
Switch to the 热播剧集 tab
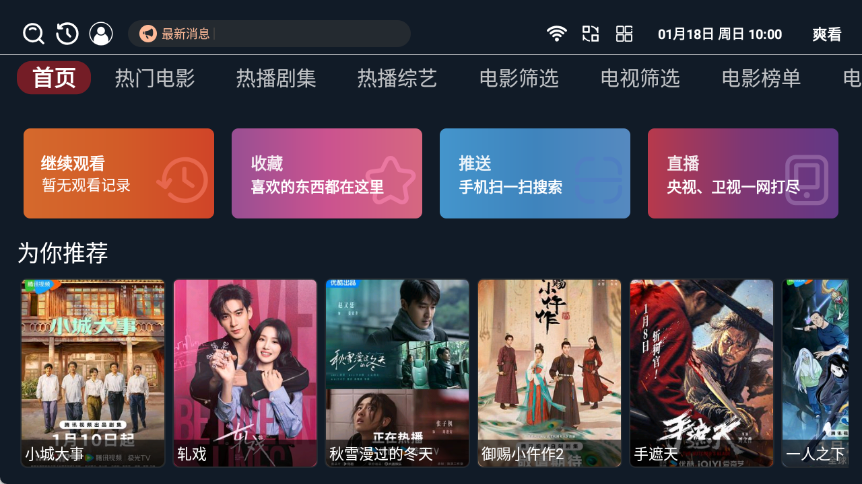pos(276,78)
